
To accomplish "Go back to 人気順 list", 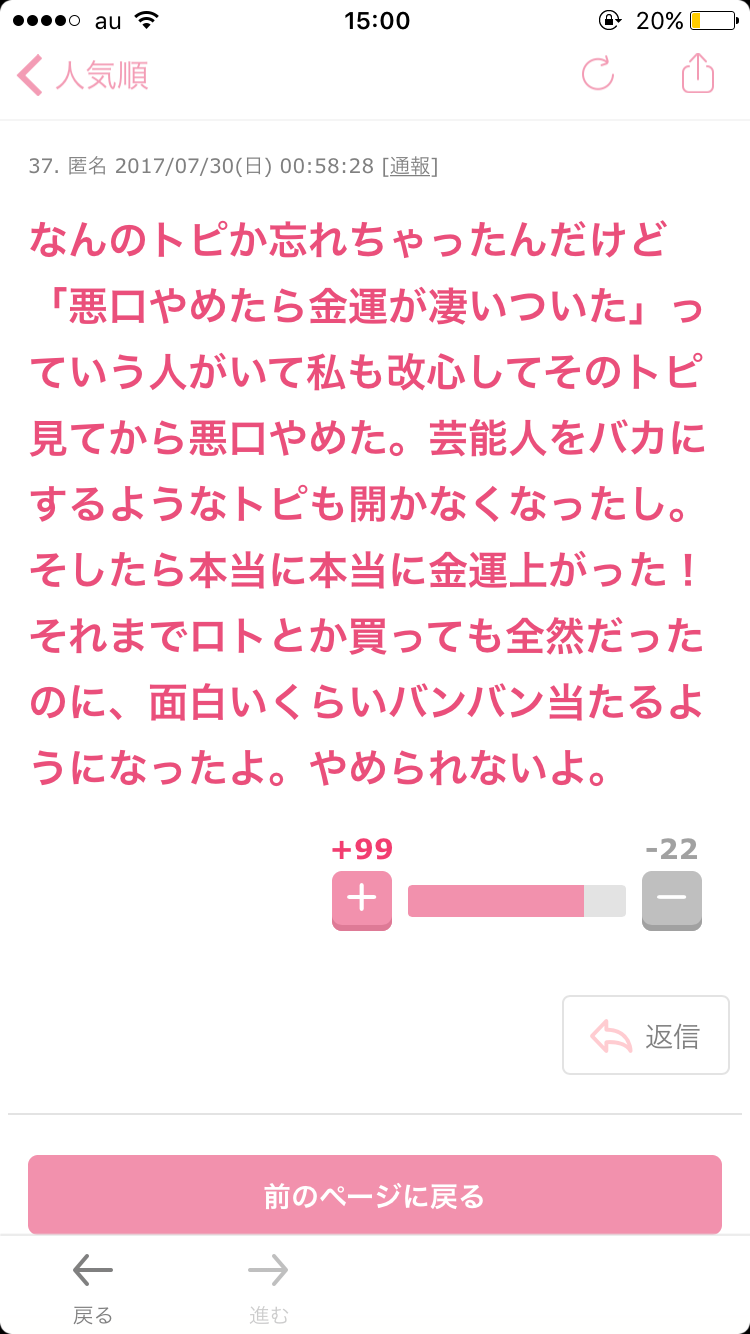I will coord(83,75).
